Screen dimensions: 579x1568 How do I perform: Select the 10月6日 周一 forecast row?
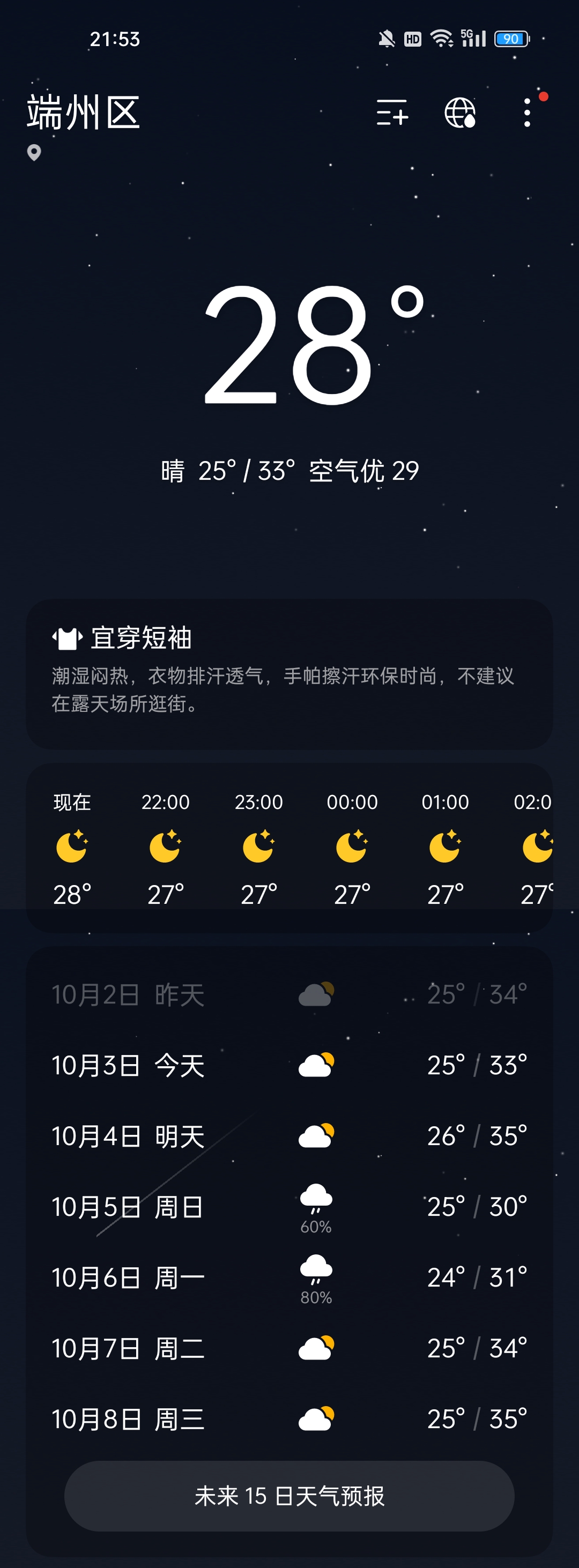pyautogui.click(x=289, y=1277)
